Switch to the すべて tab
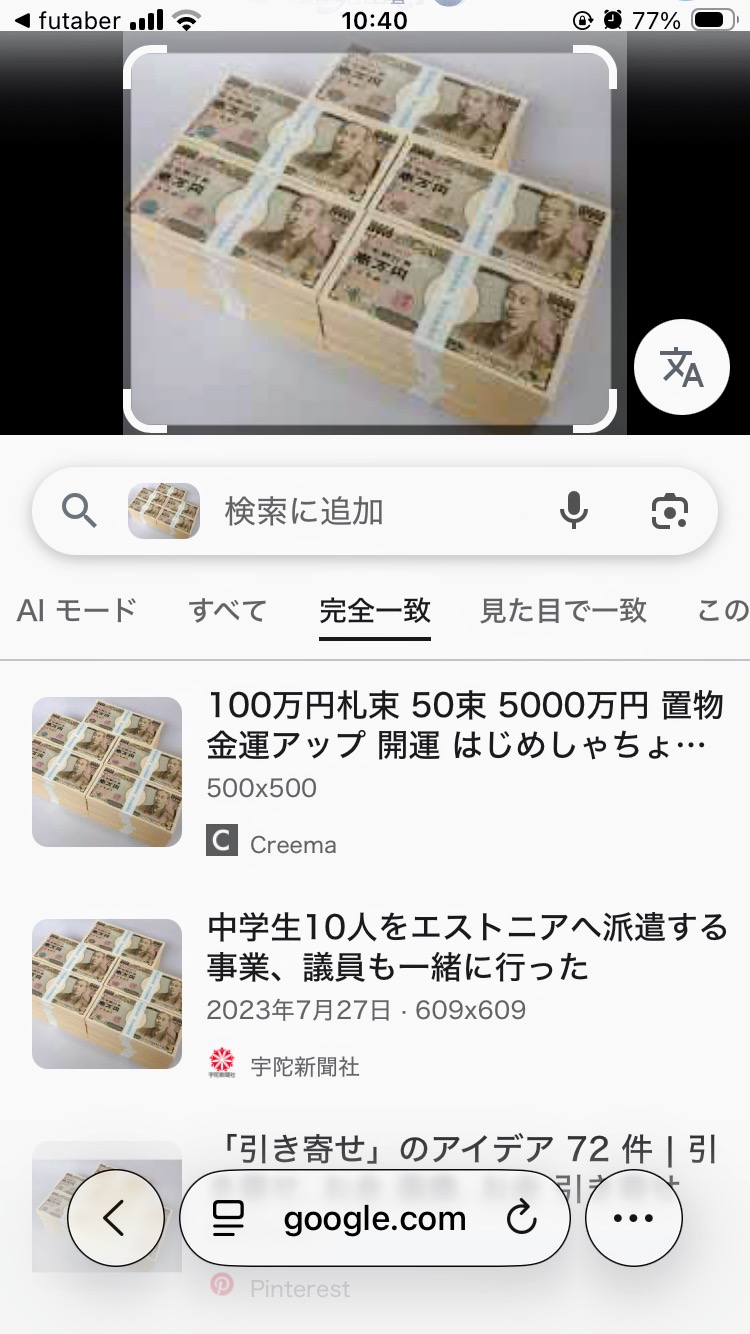 tap(228, 610)
